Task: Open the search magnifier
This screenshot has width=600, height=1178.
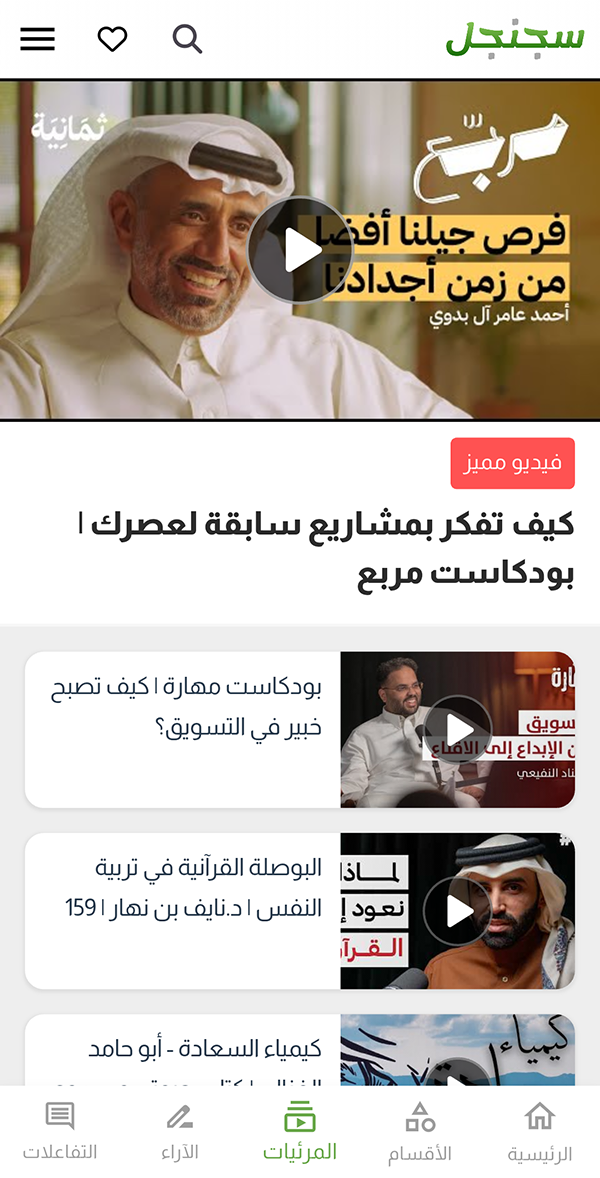Action: point(187,39)
